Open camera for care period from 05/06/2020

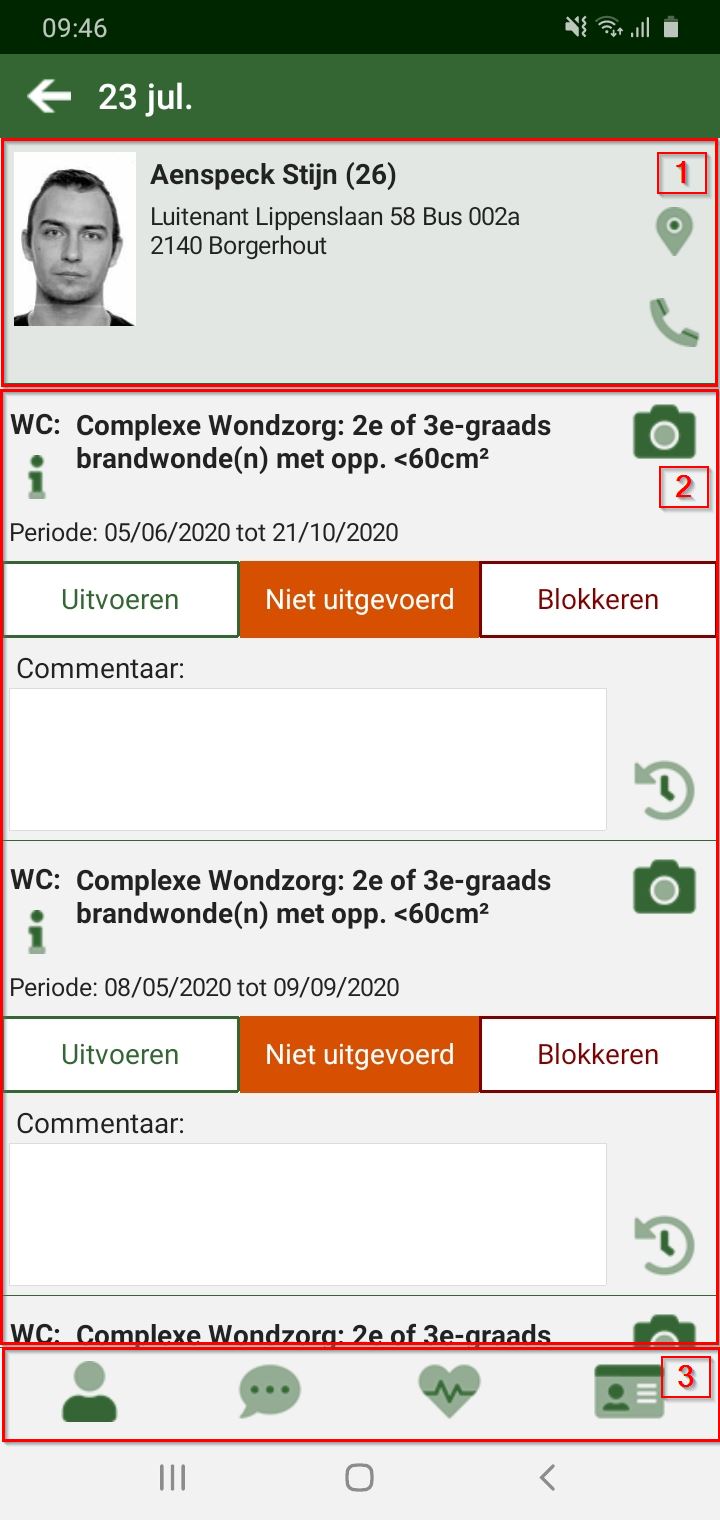click(664, 432)
